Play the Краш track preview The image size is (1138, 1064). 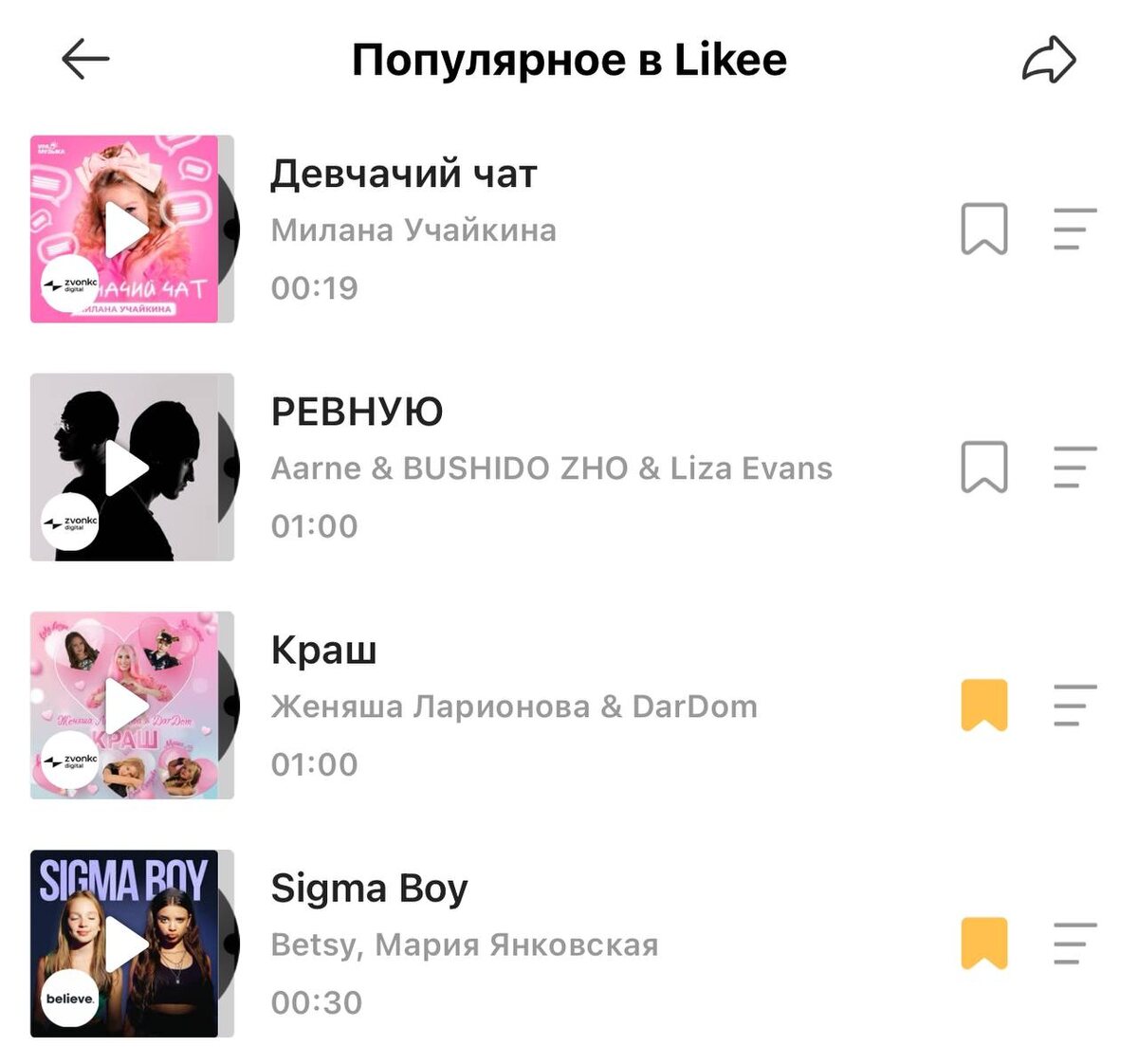click(x=125, y=706)
